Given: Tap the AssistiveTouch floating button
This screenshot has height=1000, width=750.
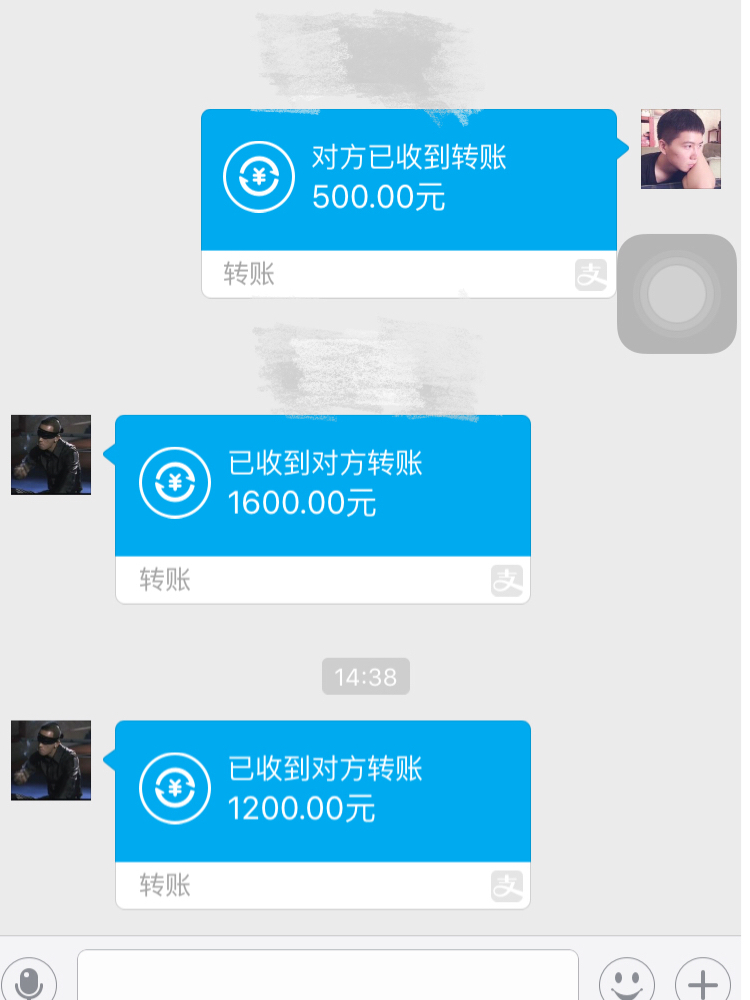Looking at the screenshot, I should (677, 294).
